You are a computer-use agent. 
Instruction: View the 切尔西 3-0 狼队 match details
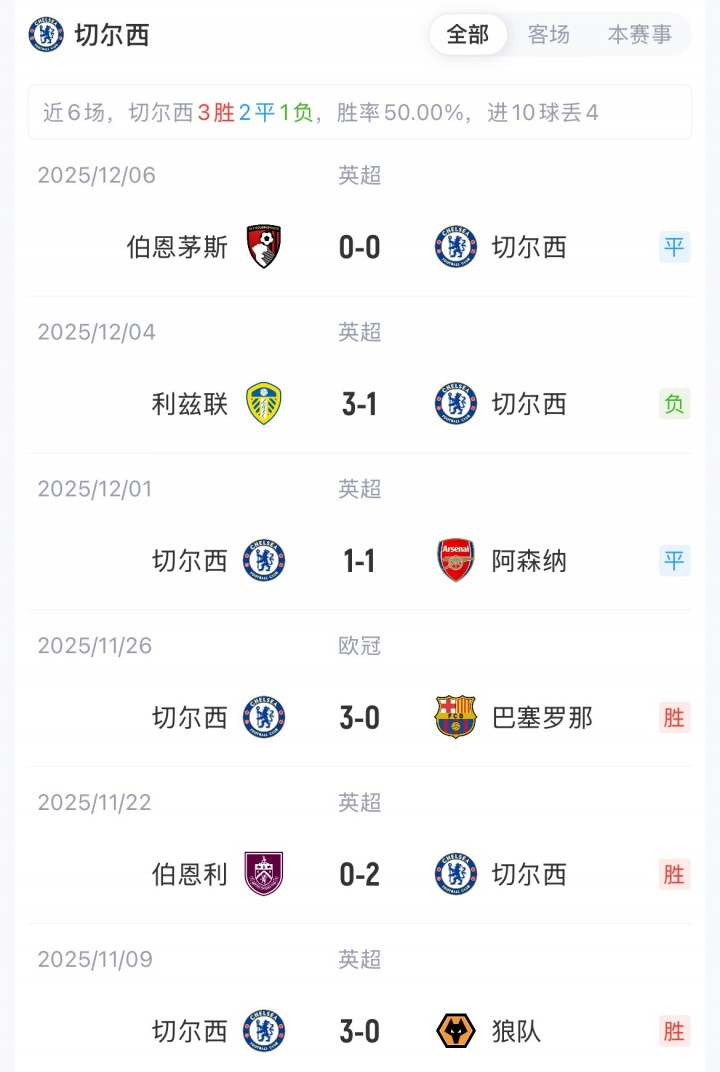point(360,1031)
